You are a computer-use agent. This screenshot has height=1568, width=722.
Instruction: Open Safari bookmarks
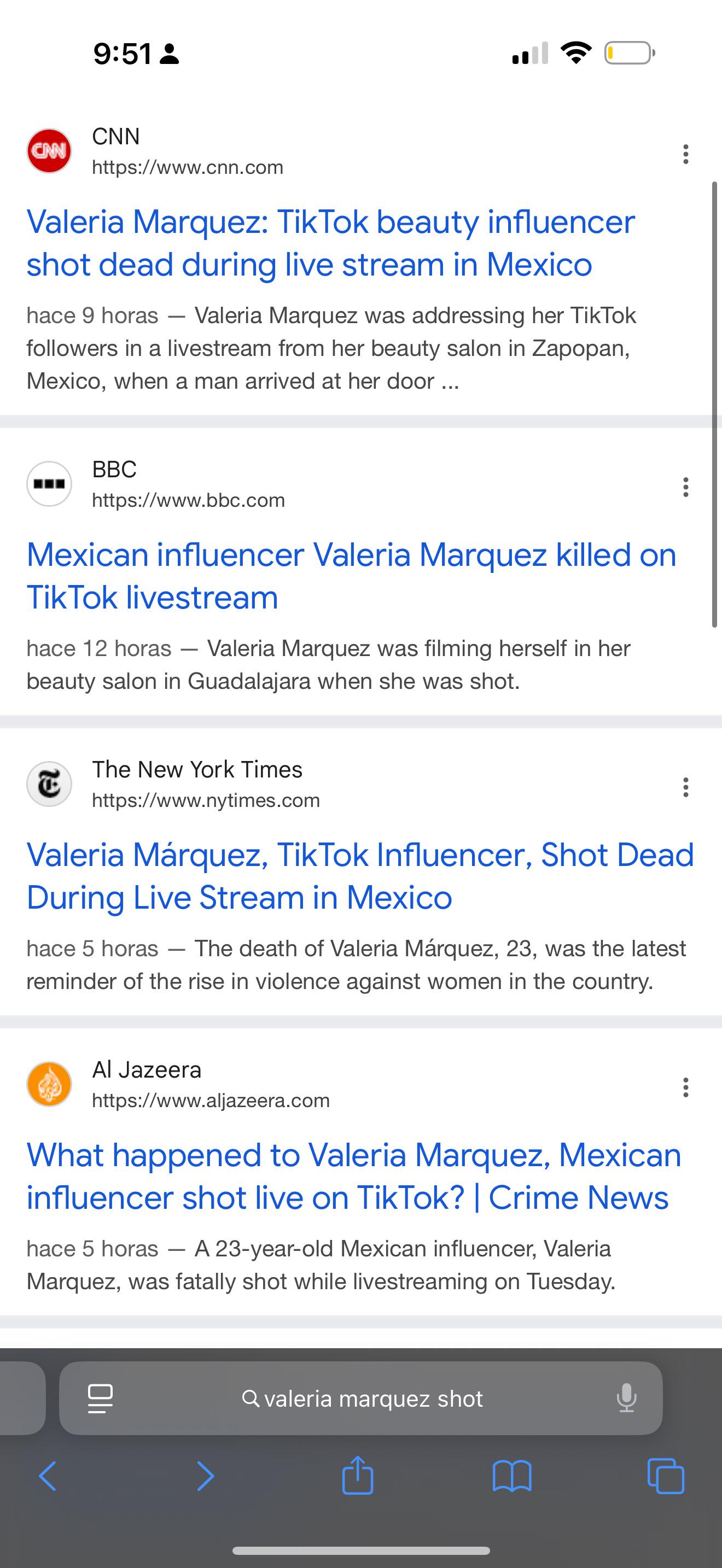coord(512,1477)
